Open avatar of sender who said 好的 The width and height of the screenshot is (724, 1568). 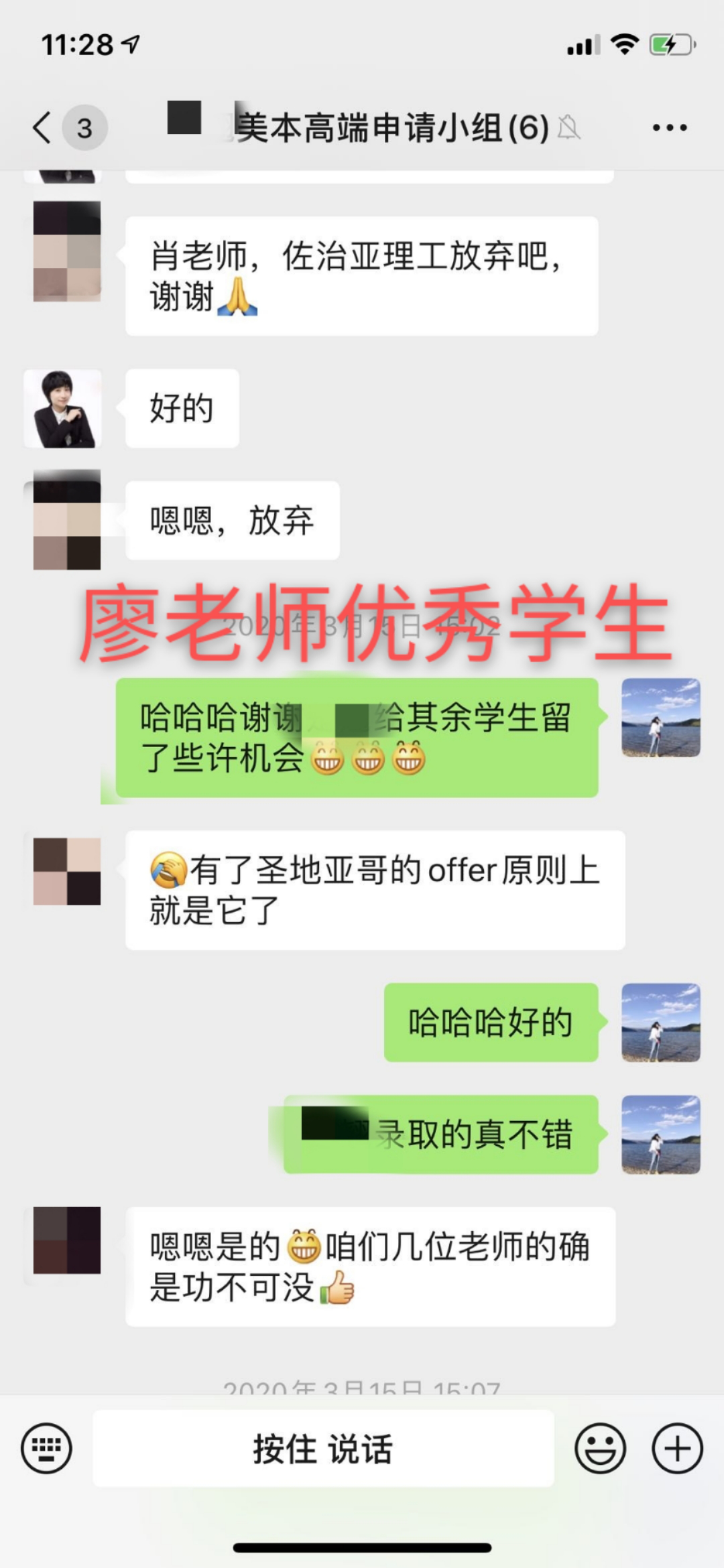click(63, 409)
